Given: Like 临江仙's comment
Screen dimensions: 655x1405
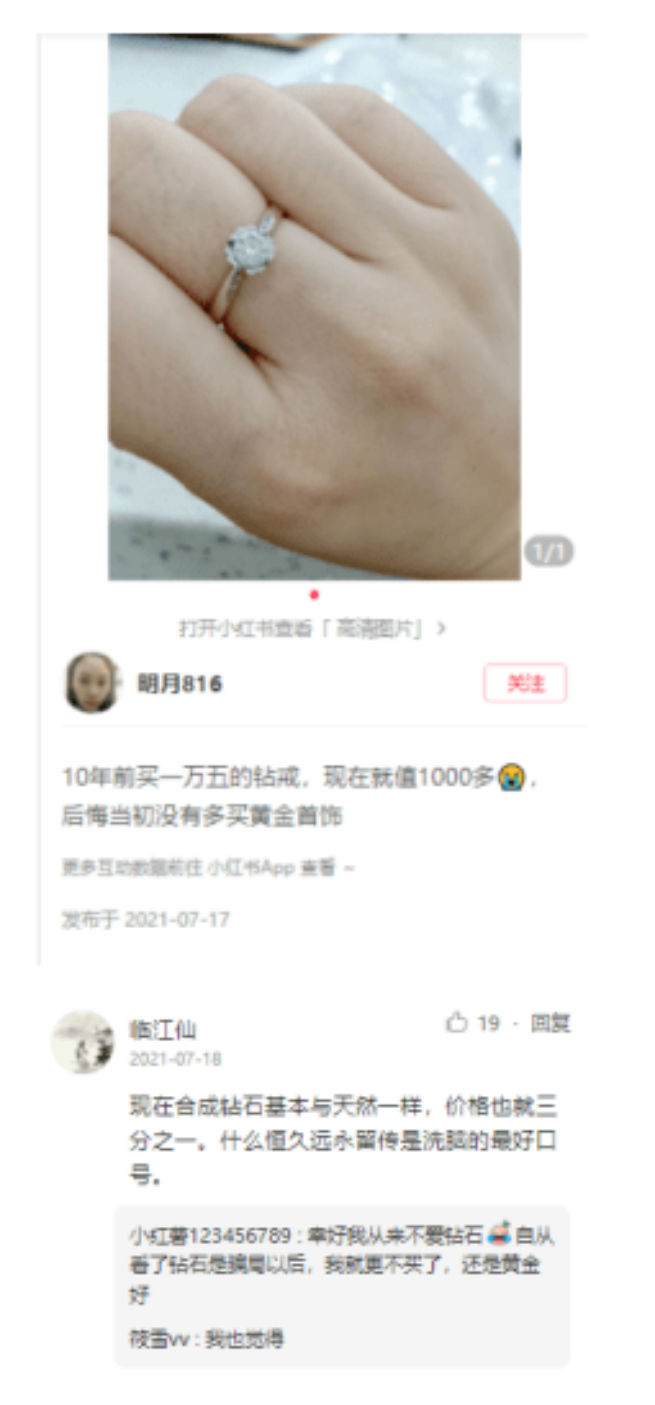Looking at the screenshot, I should [x=472, y=1023].
